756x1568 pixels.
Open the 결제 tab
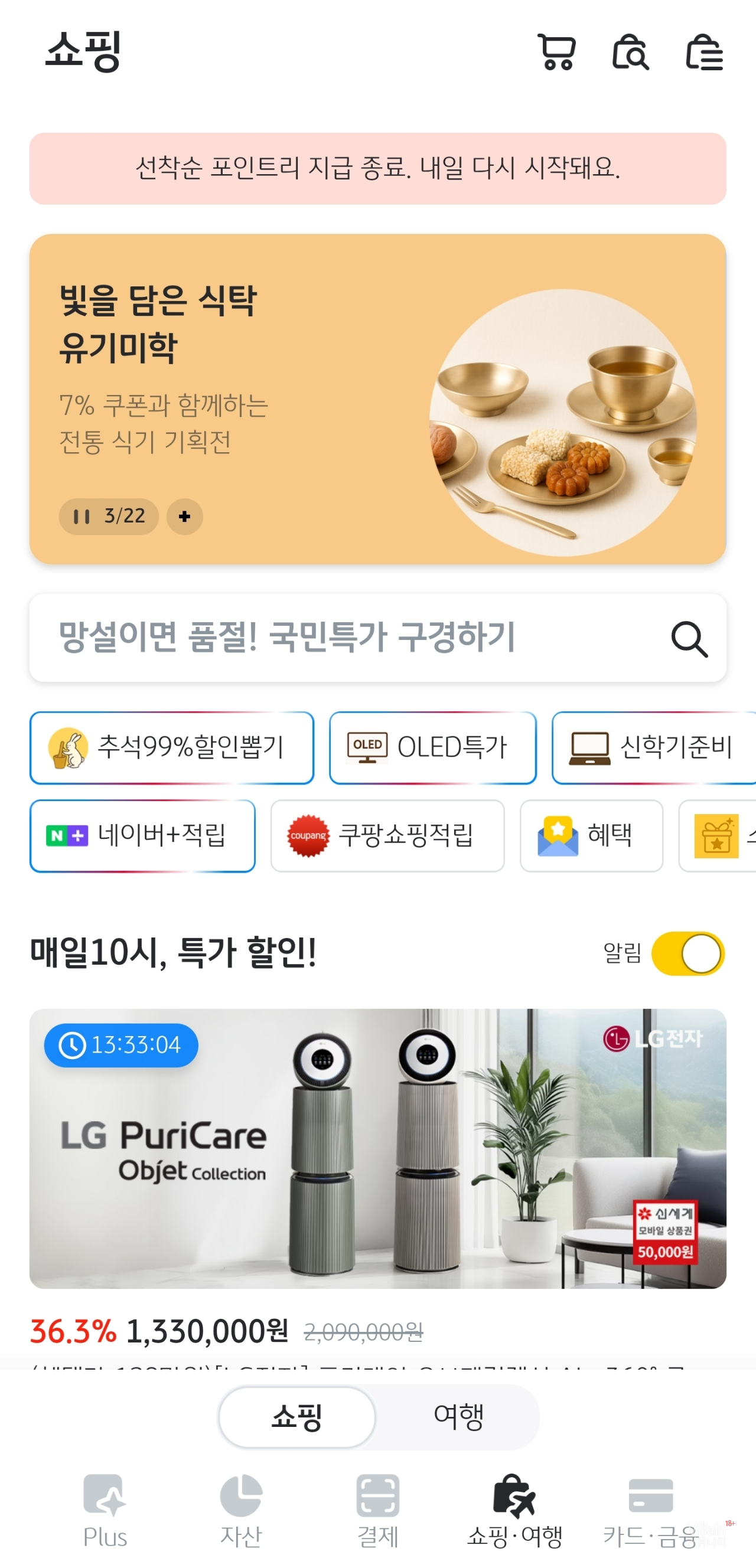tap(377, 1511)
